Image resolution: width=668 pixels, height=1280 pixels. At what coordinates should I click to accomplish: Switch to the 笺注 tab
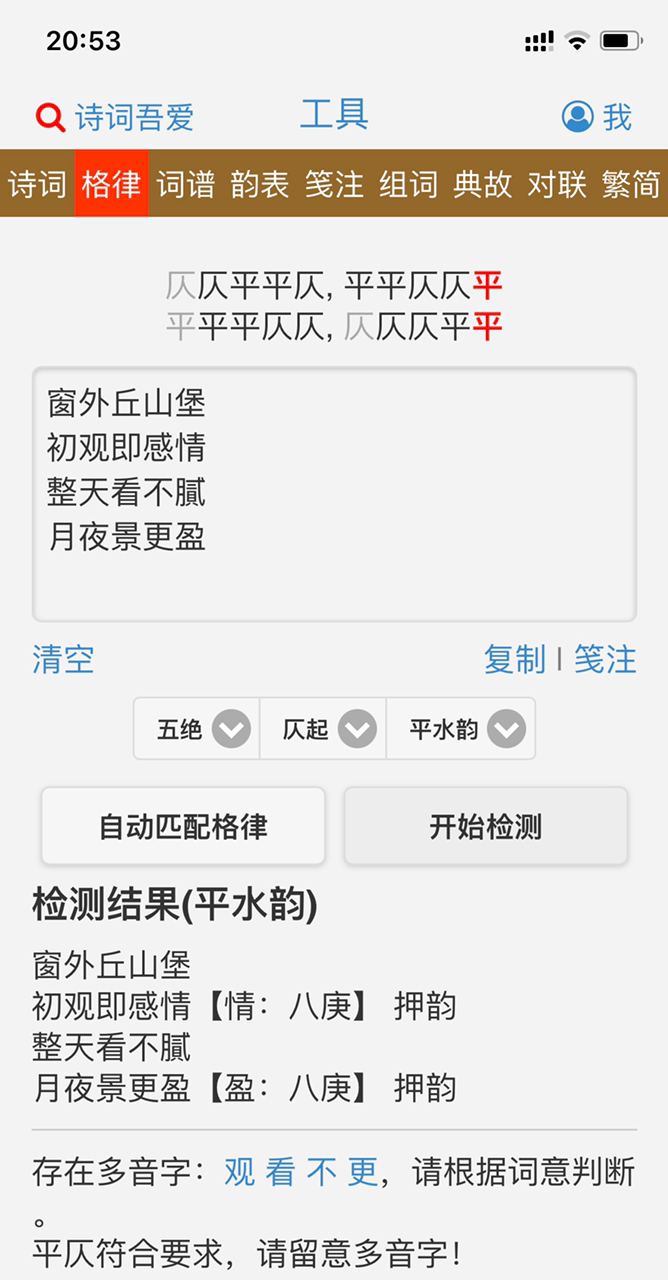coord(334,184)
